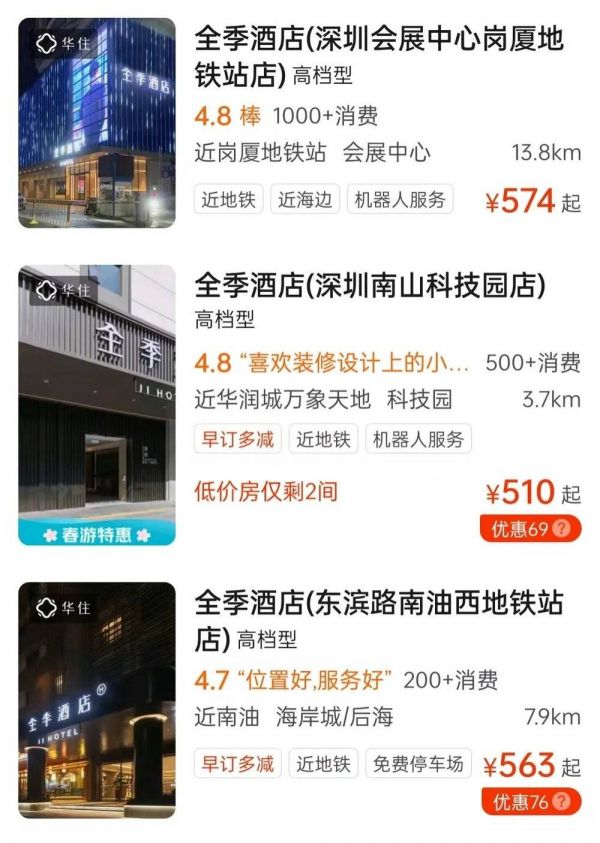View the 优惠69 discount details
Image resolution: width=600 pixels, height=843 pixels.
[530, 529]
